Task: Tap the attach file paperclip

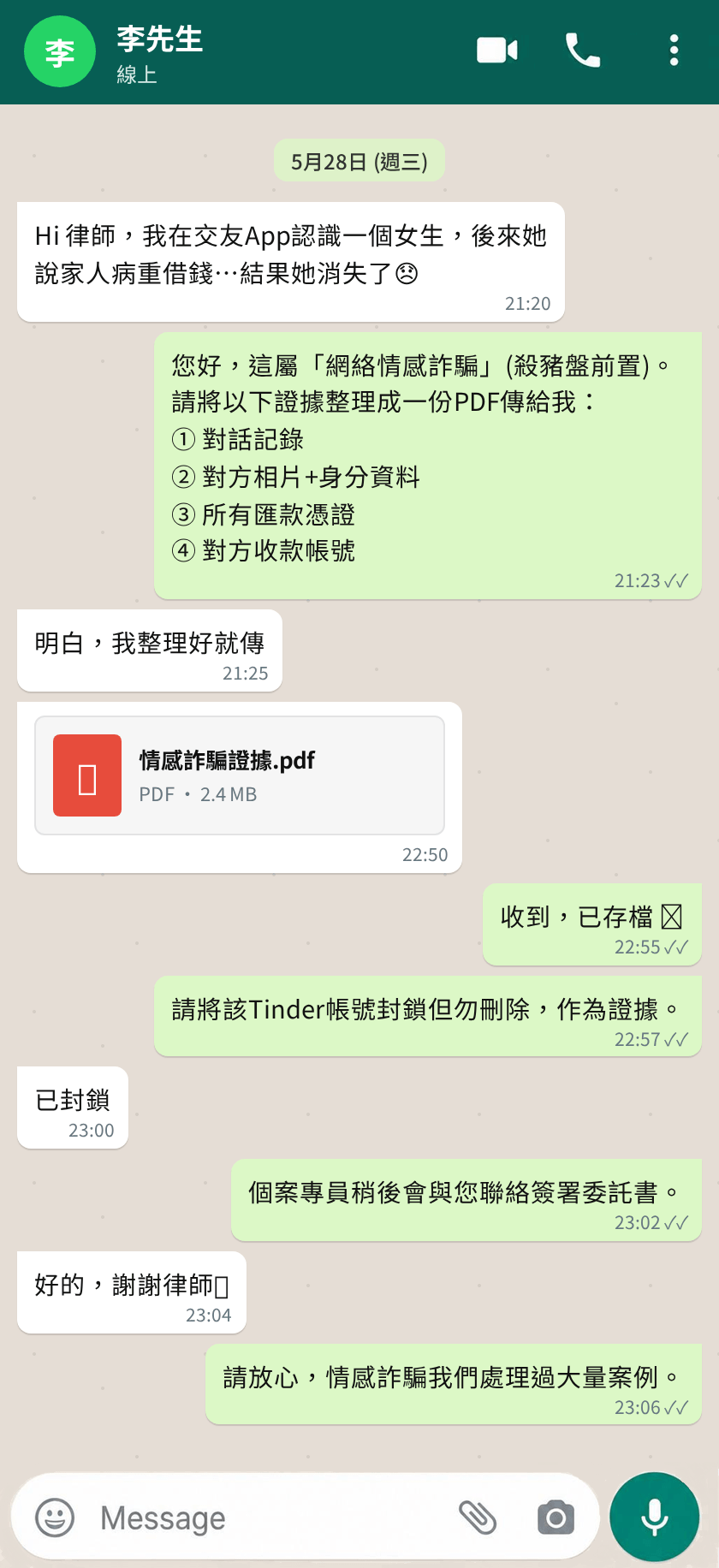Action: pos(478,1518)
